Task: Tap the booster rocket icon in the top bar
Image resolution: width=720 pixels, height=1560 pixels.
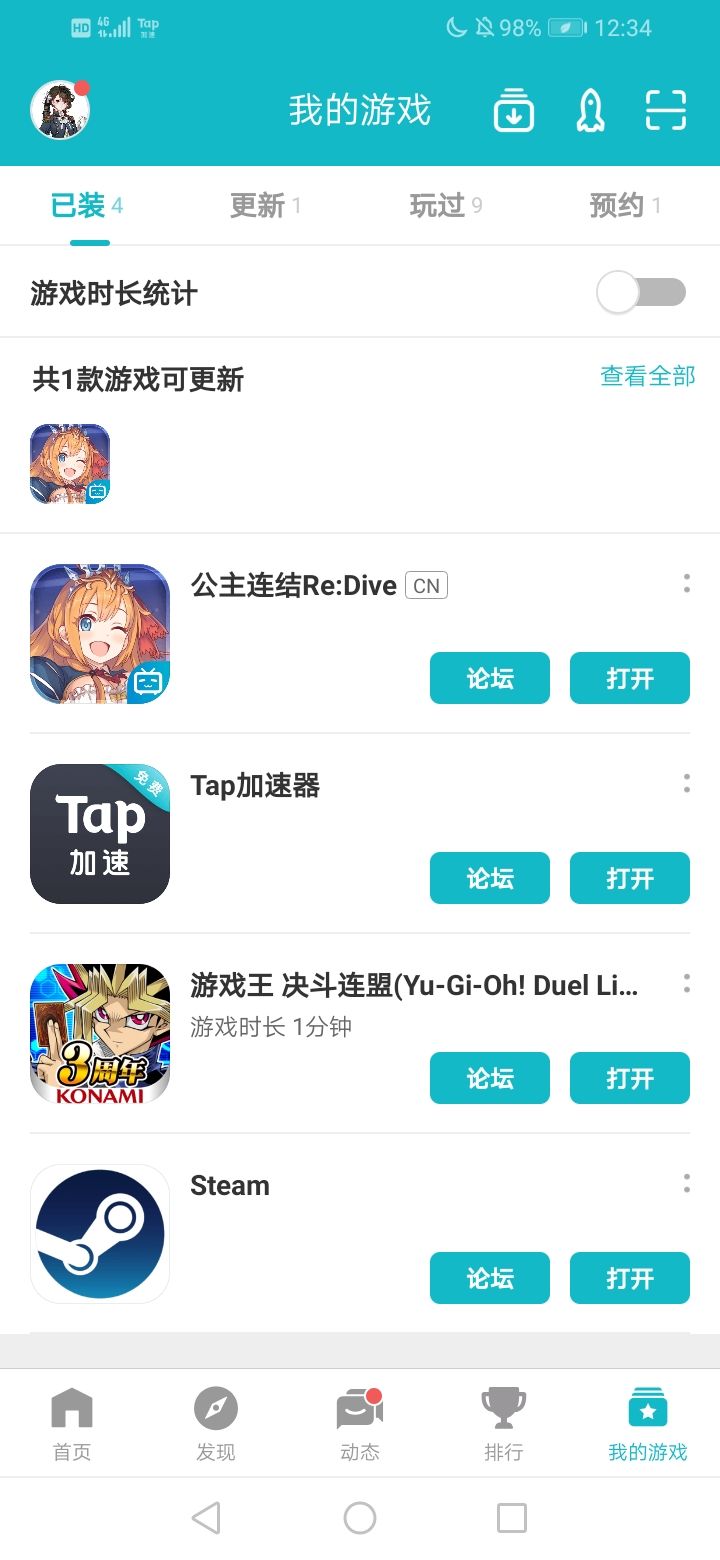Action: [589, 110]
